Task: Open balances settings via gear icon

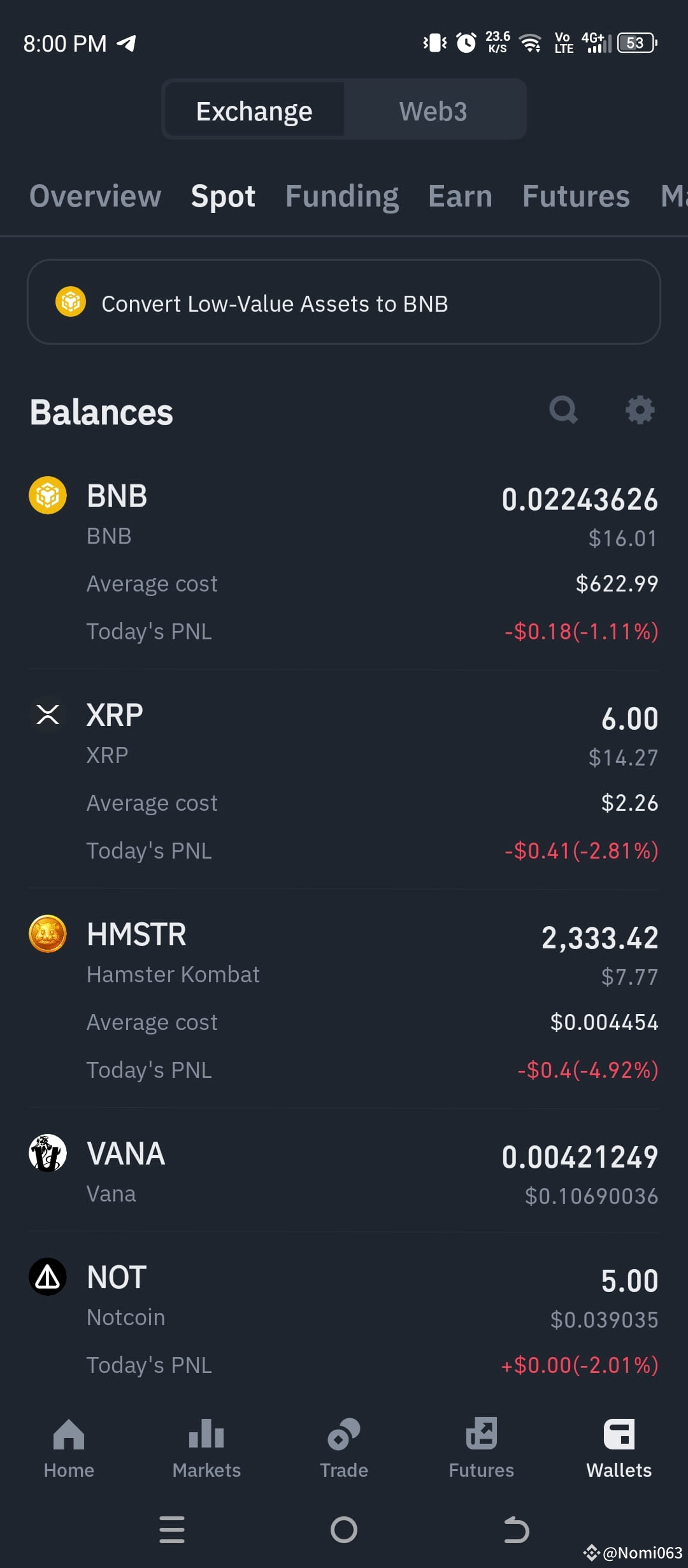Action: tap(641, 410)
